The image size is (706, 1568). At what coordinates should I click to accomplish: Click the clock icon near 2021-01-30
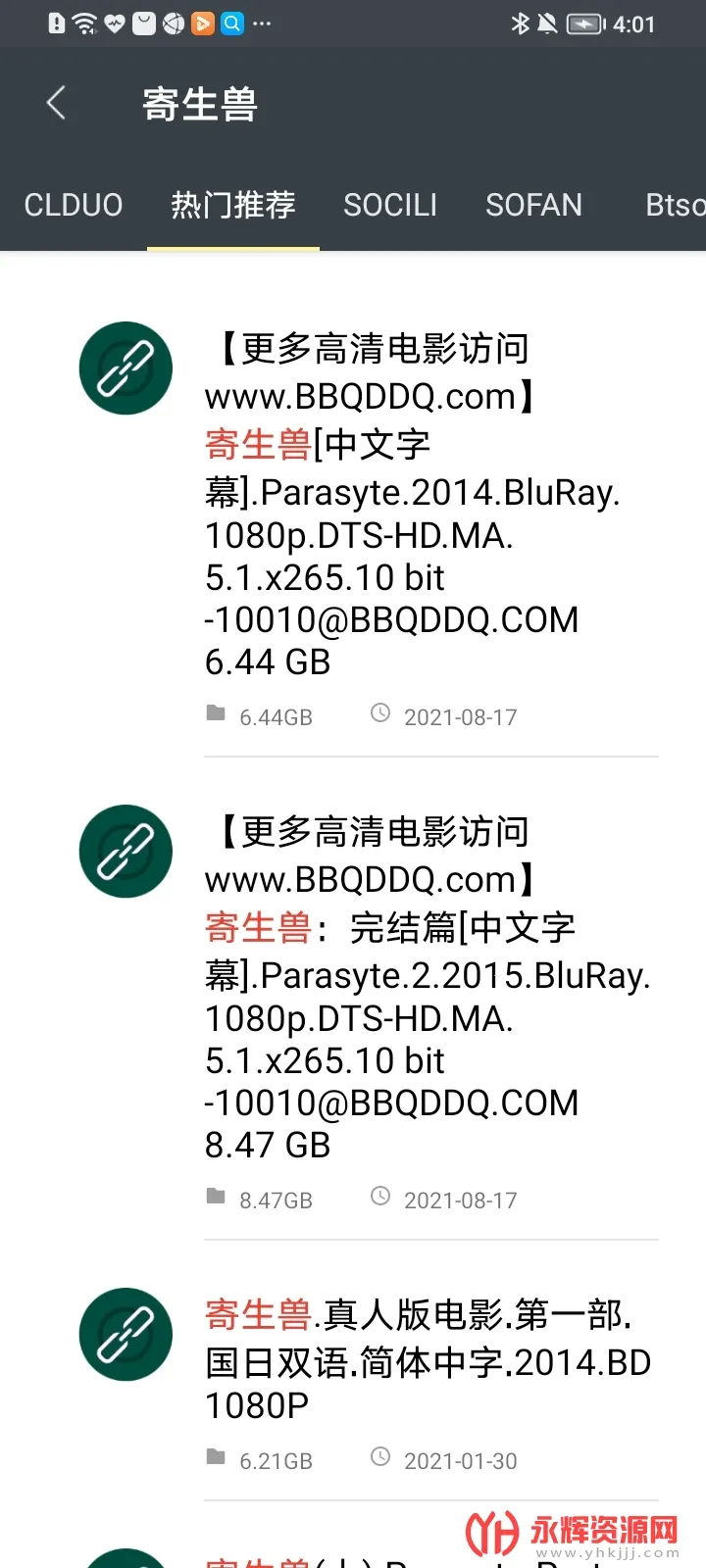pyautogui.click(x=379, y=1458)
